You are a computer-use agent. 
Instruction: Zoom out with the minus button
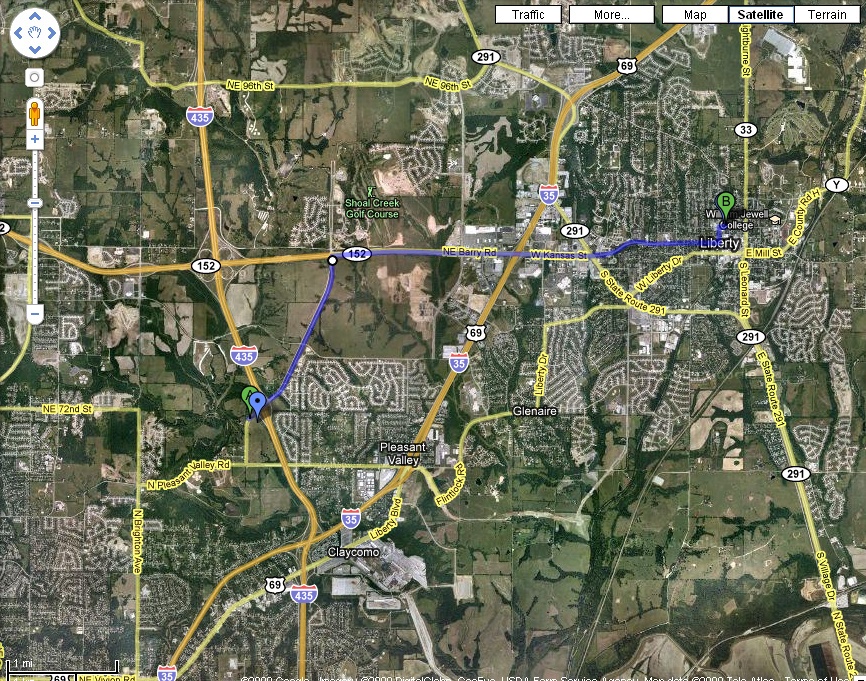coord(35,314)
